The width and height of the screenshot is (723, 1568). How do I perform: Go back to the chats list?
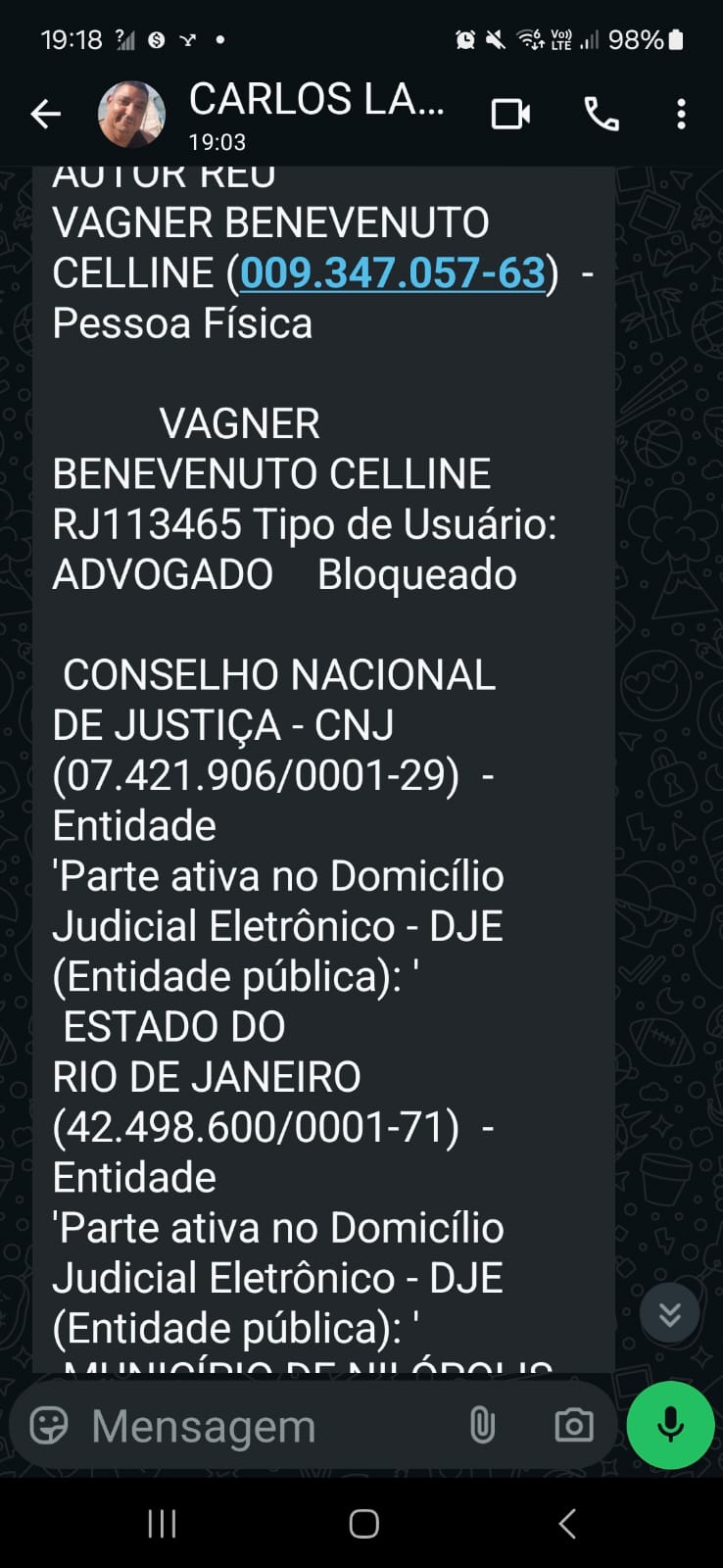pyautogui.click(x=45, y=115)
